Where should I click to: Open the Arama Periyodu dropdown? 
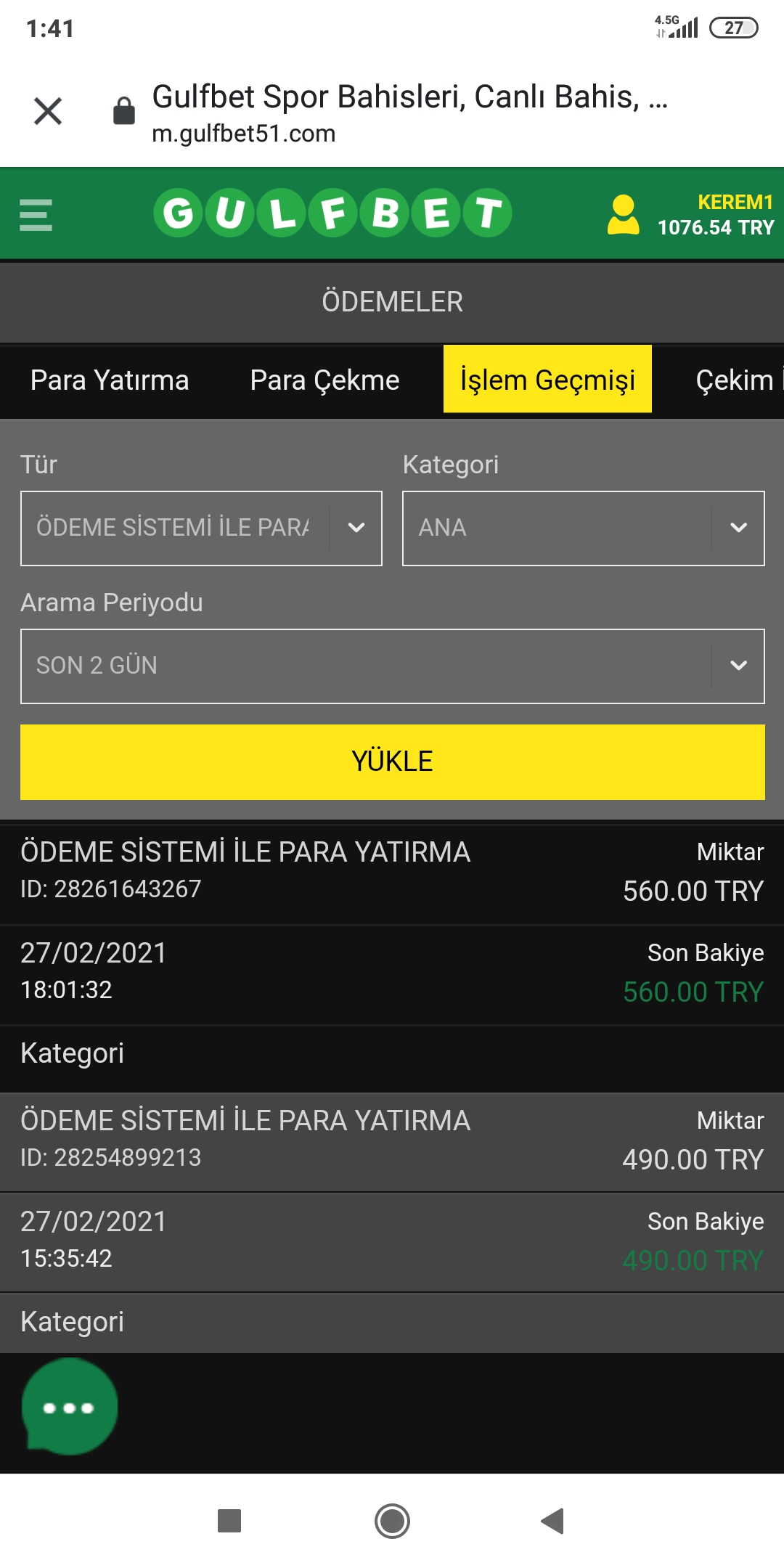click(393, 666)
